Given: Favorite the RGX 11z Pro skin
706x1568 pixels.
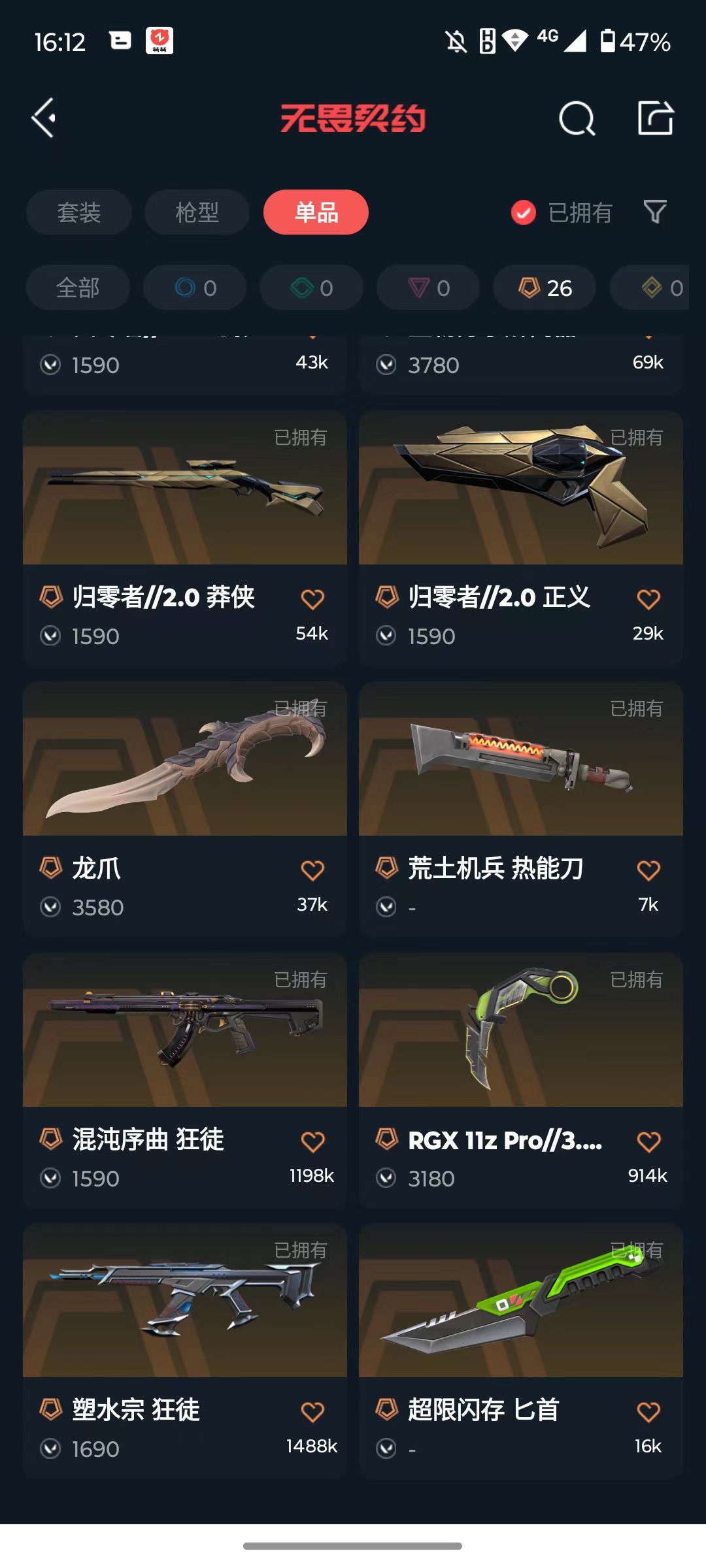Looking at the screenshot, I should click(648, 1141).
